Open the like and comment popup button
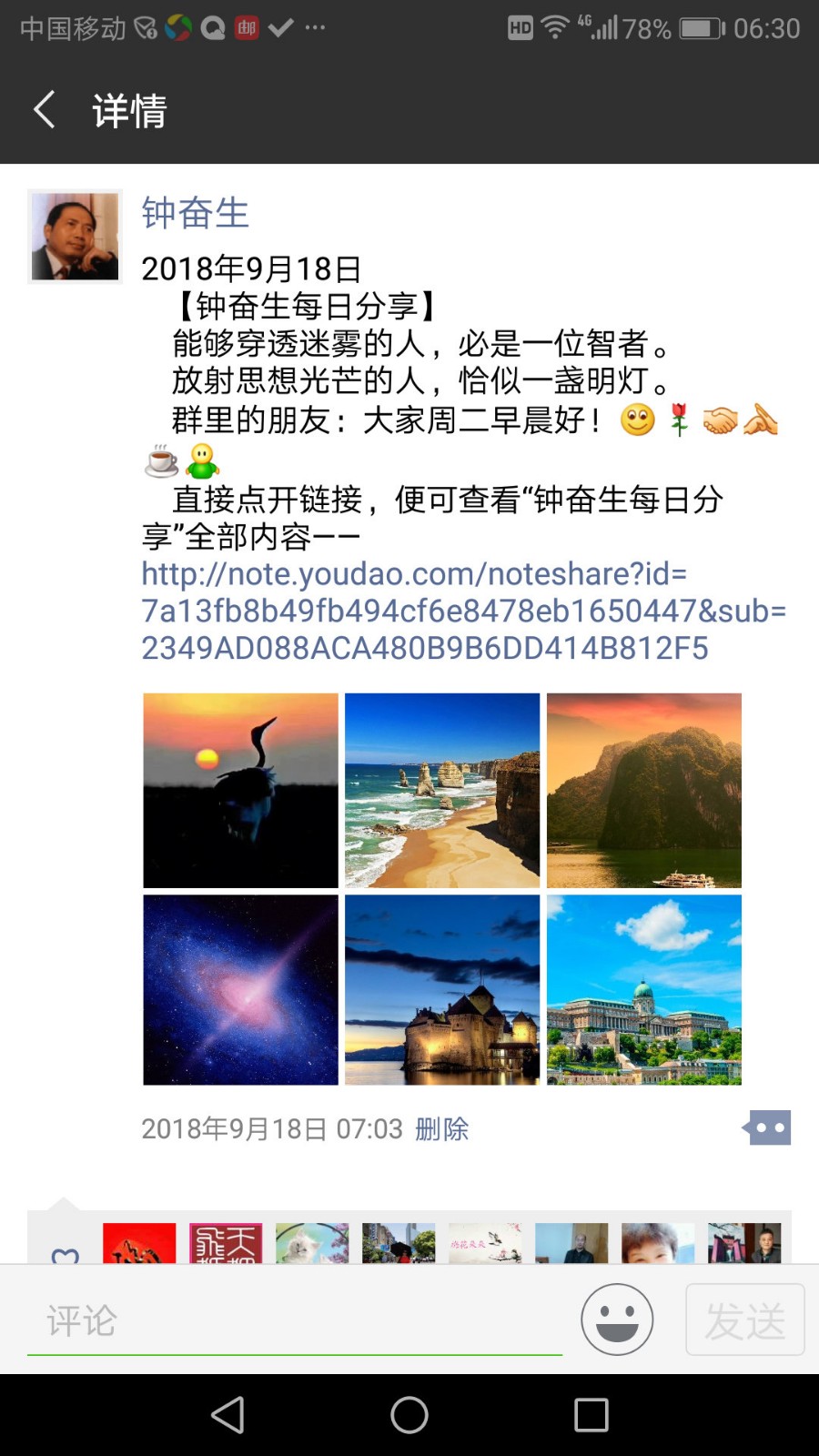 tap(768, 1127)
